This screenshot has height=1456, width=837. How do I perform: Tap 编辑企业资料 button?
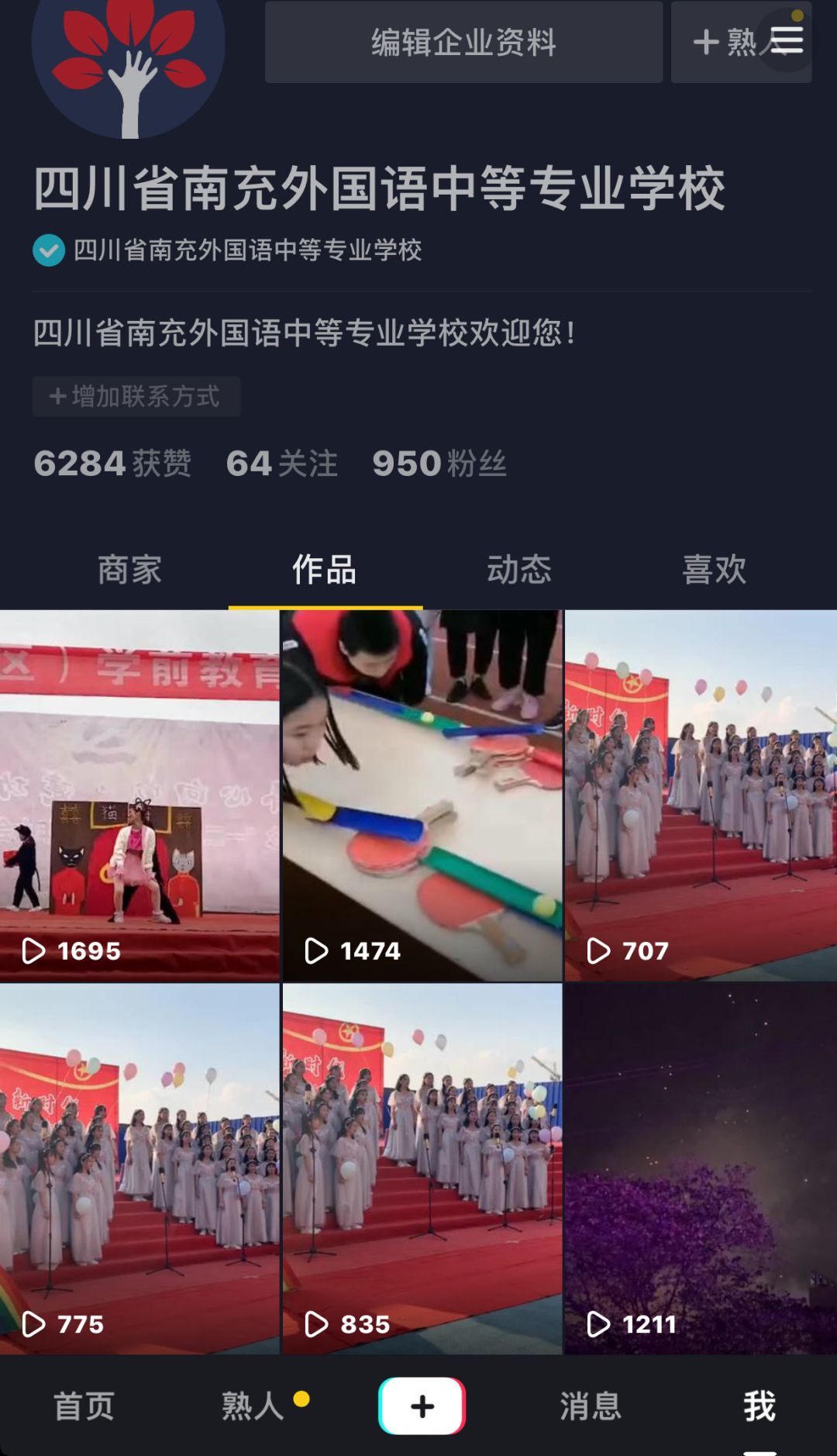(x=463, y=42)
